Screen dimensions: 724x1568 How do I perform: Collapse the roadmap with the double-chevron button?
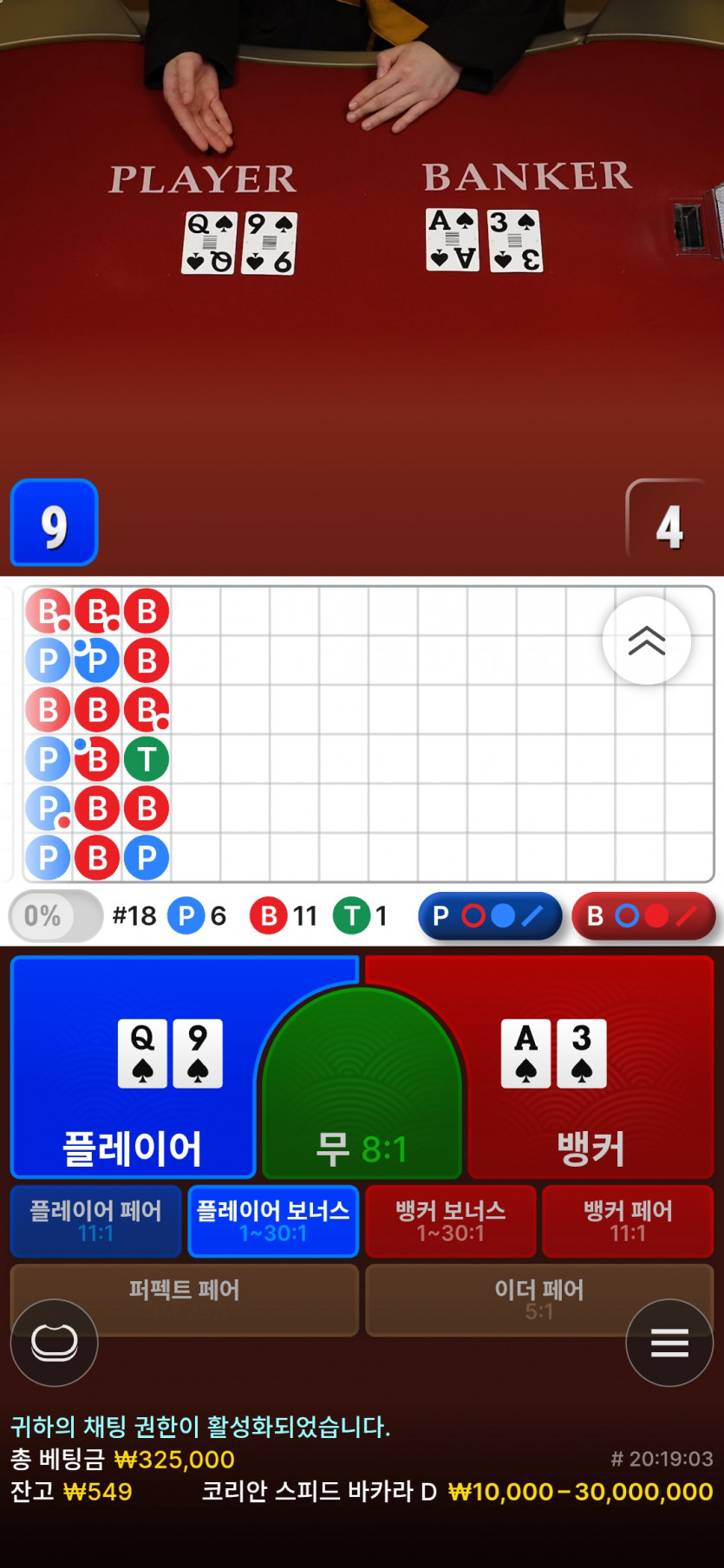[647, 641]
